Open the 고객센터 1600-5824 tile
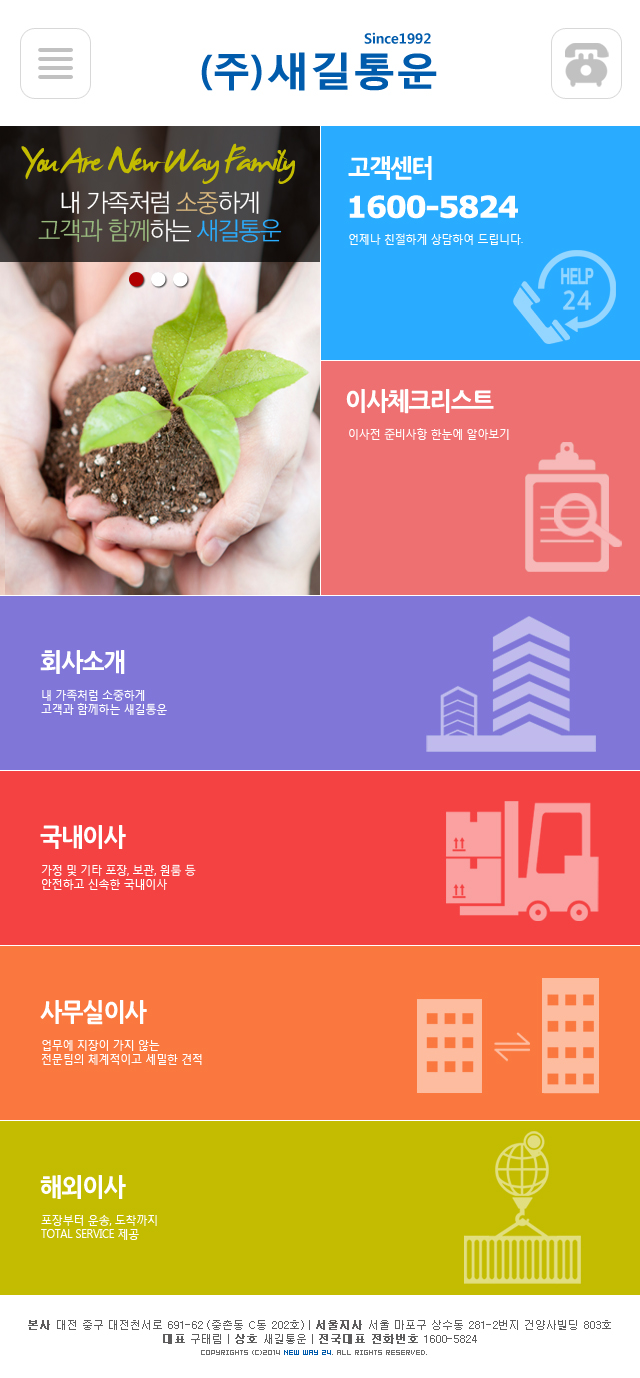This screenshot has width=640, height=1378. 480,243
